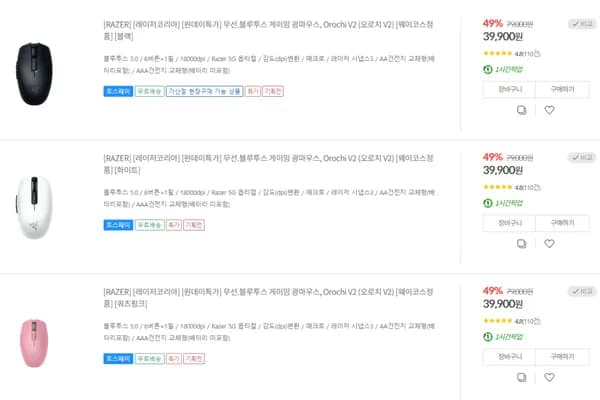
Task: Open the black Orochi V2 mouse product
Action: pos(270,28)
